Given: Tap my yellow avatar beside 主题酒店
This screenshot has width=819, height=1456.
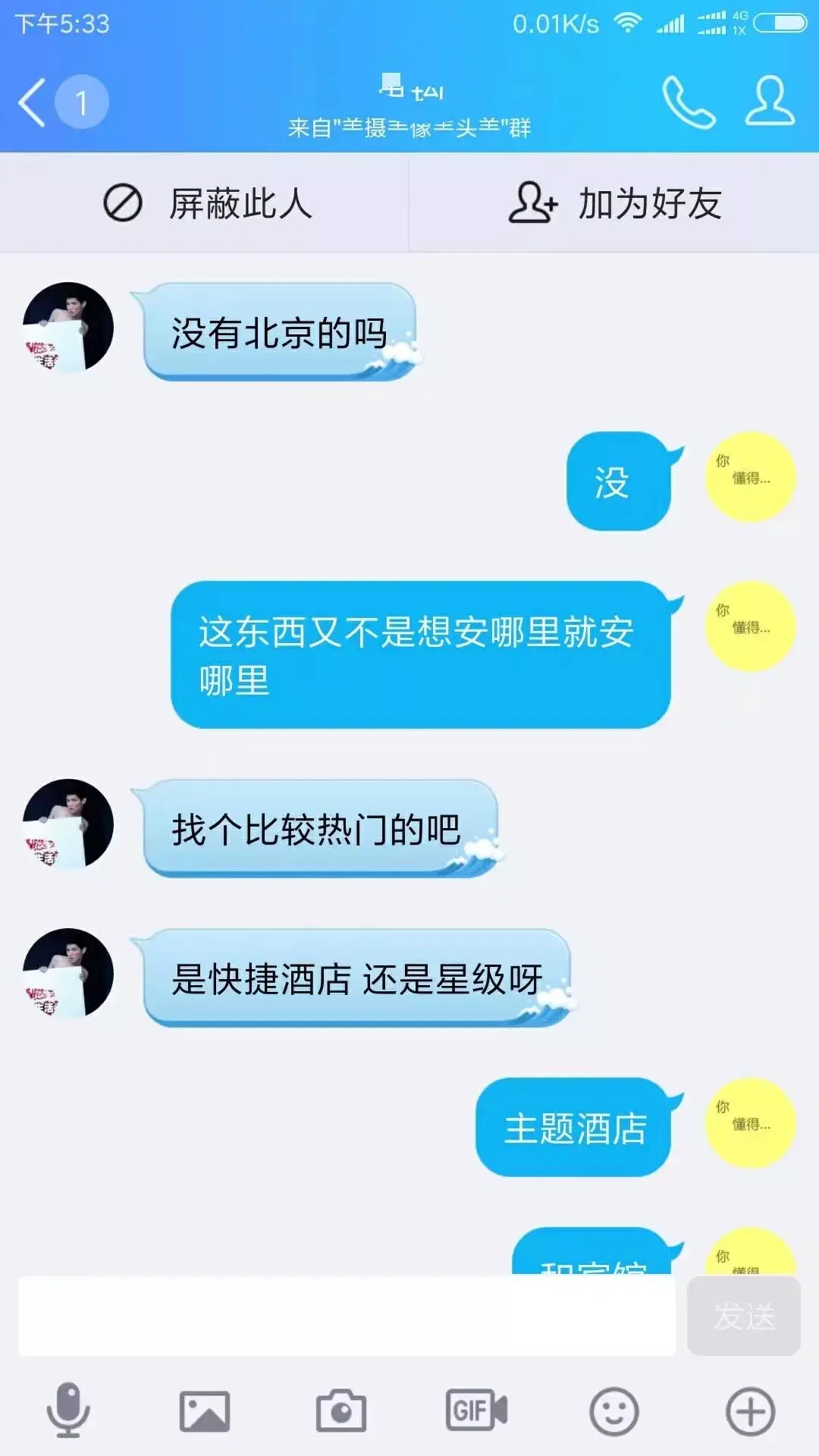Looking at the screenshot, I should tap(750, 1123).
